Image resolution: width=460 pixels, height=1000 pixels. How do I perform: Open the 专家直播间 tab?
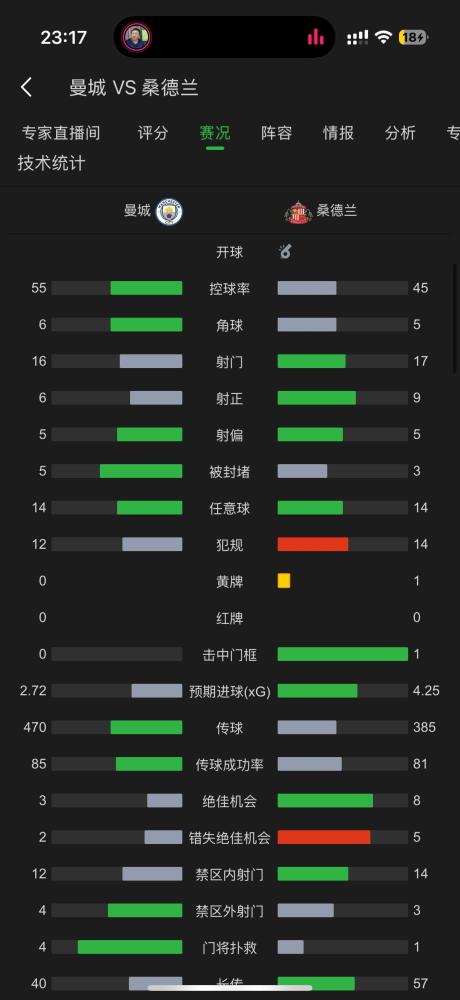(x=61, y=133)
